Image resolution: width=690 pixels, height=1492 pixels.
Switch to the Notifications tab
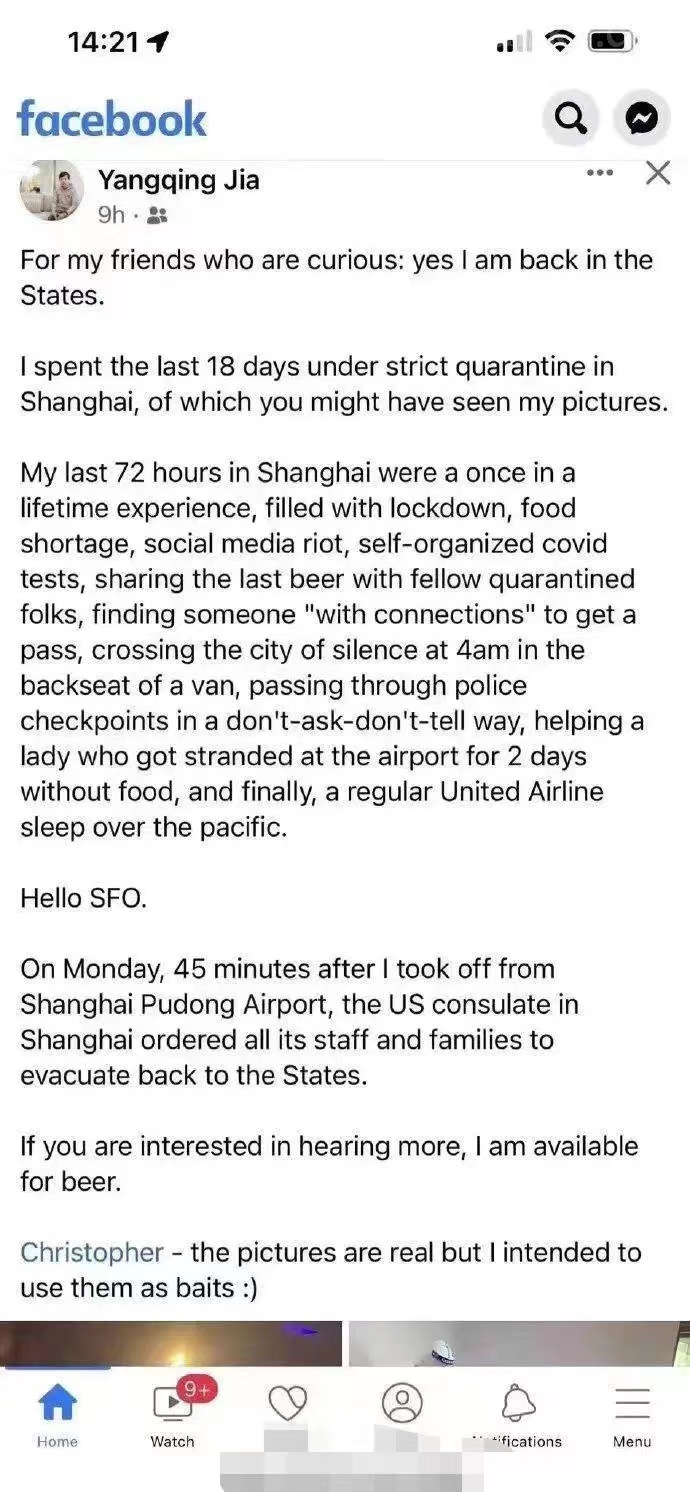[x=517, y=1414]
